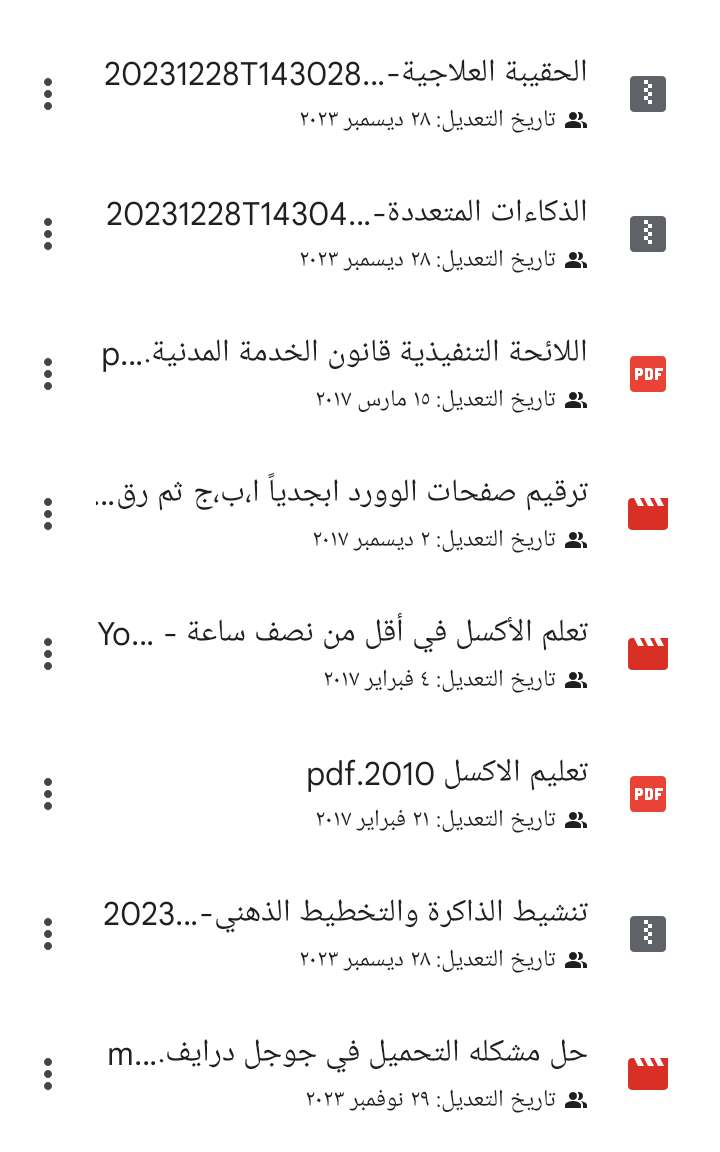
Task: Open overflow menu for تنشيط الذاكرة file
Action: click(x=48, y=934)
